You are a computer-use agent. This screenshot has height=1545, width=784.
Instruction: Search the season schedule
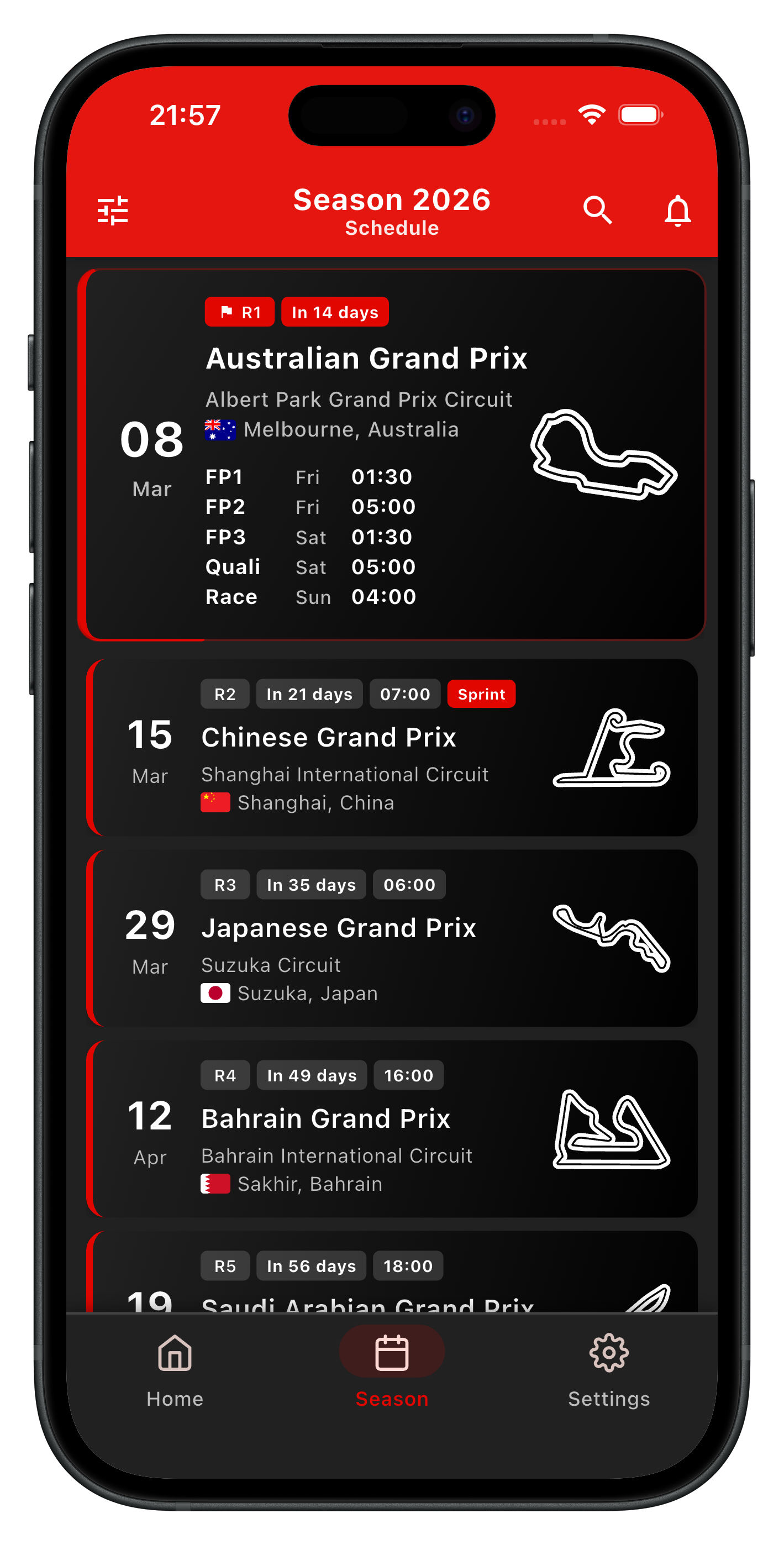pyautogui.click(x=597, y=211)
